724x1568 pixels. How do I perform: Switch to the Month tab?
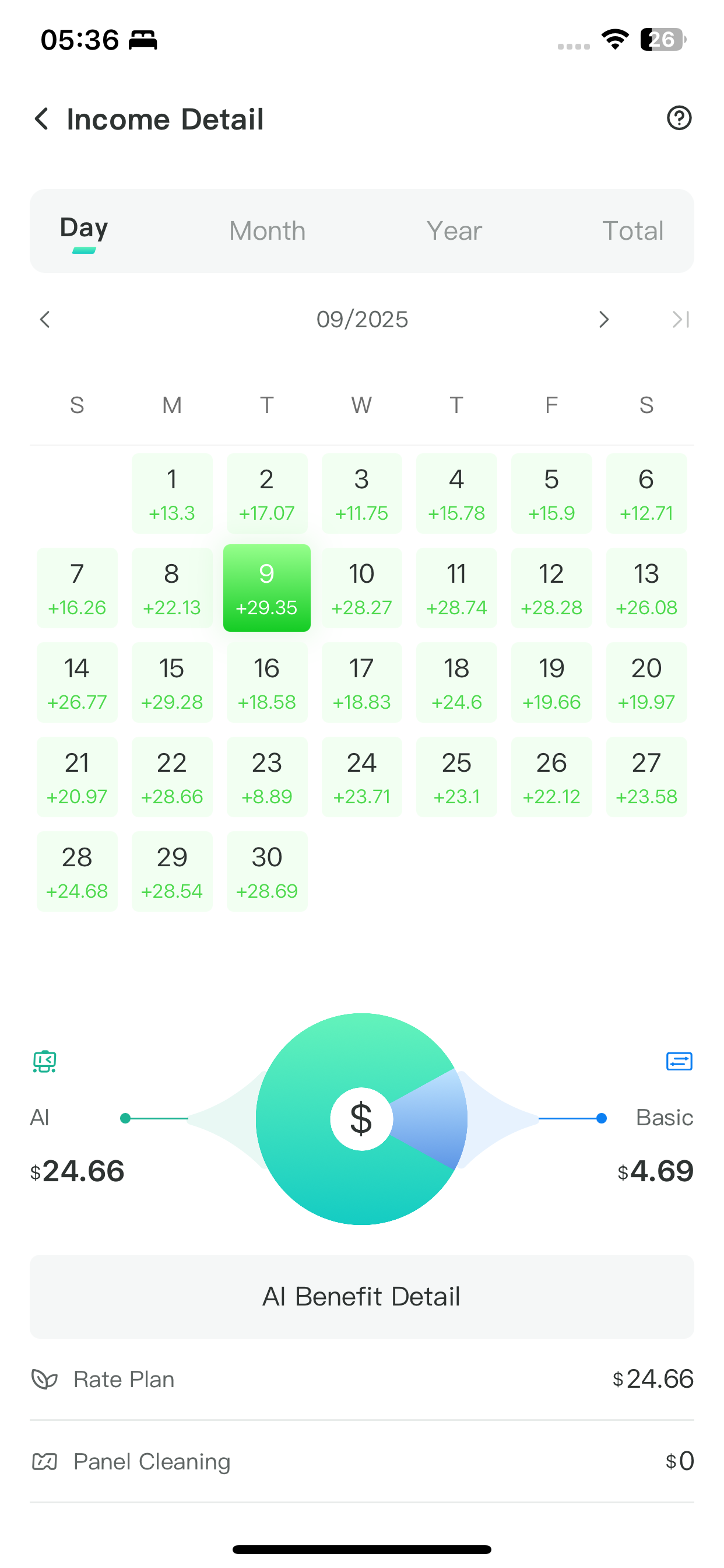(x=267, y=232)
